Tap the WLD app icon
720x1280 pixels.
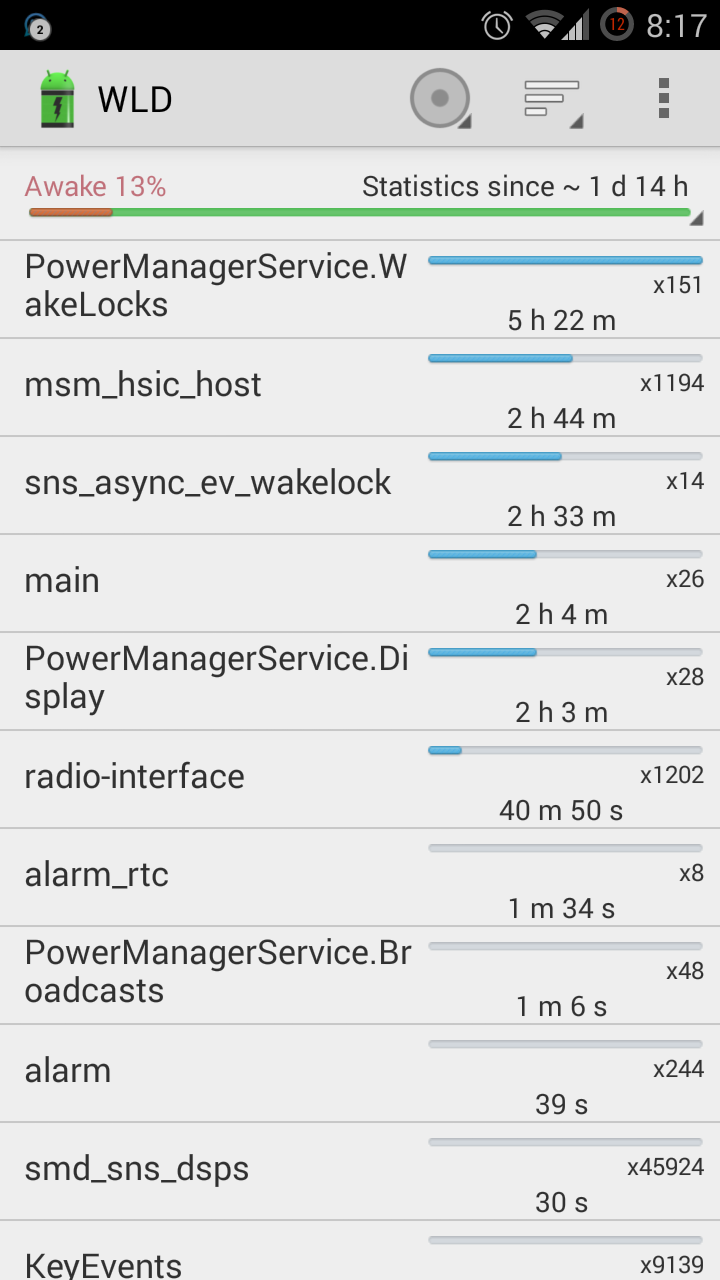[57, 99]
